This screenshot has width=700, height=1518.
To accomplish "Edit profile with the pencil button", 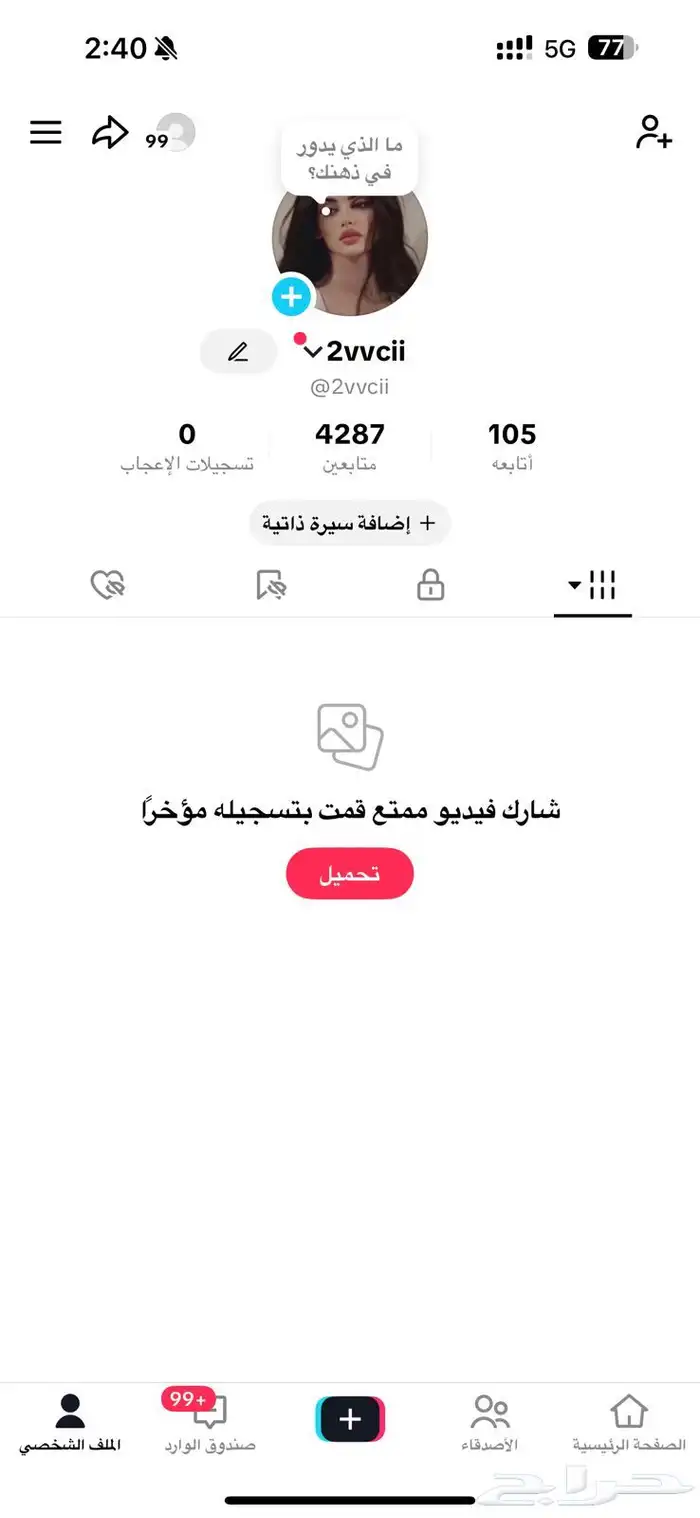I will [238, 352].
